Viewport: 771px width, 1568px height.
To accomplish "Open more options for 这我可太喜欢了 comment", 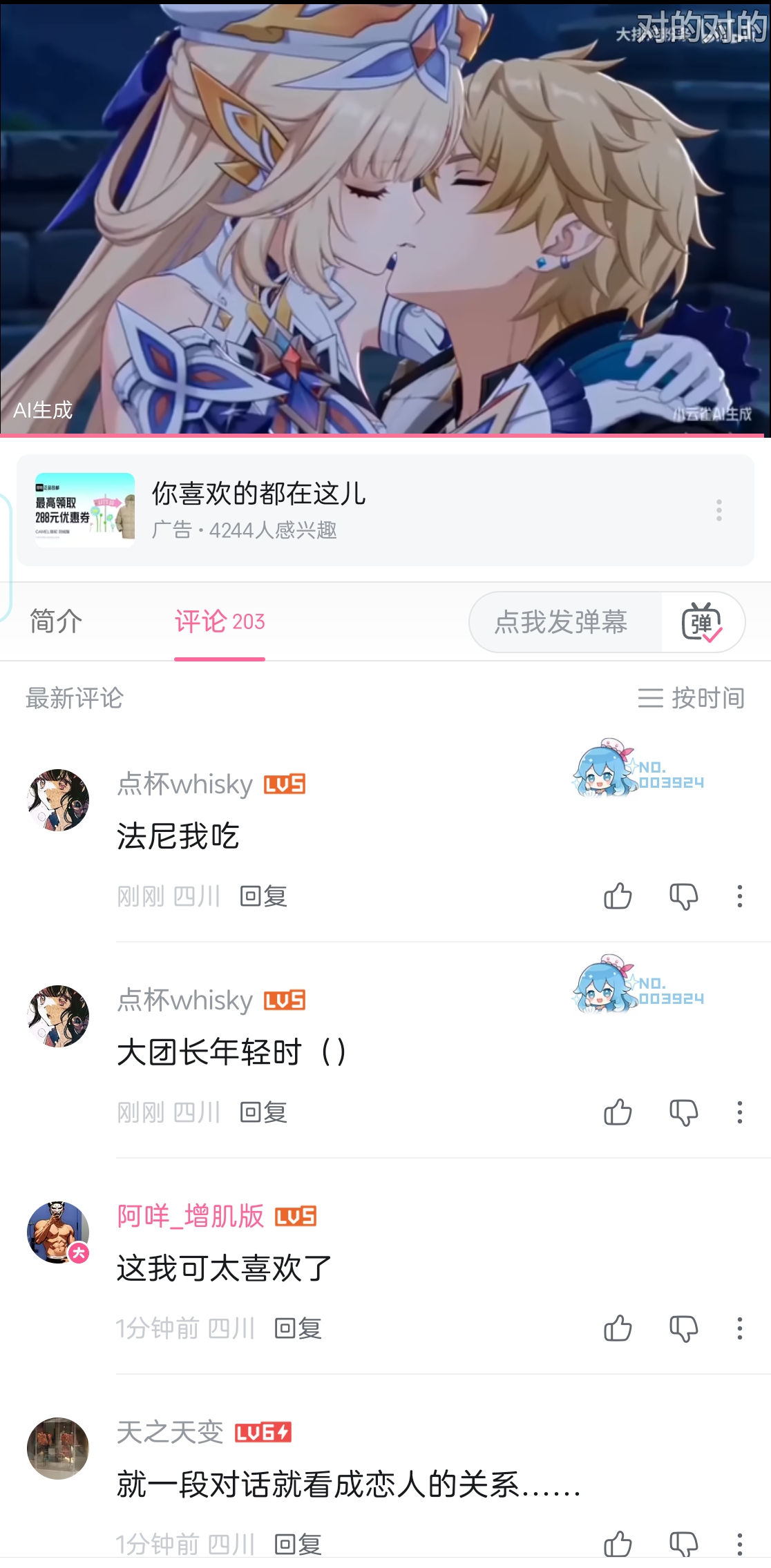I will (739, 1328).
